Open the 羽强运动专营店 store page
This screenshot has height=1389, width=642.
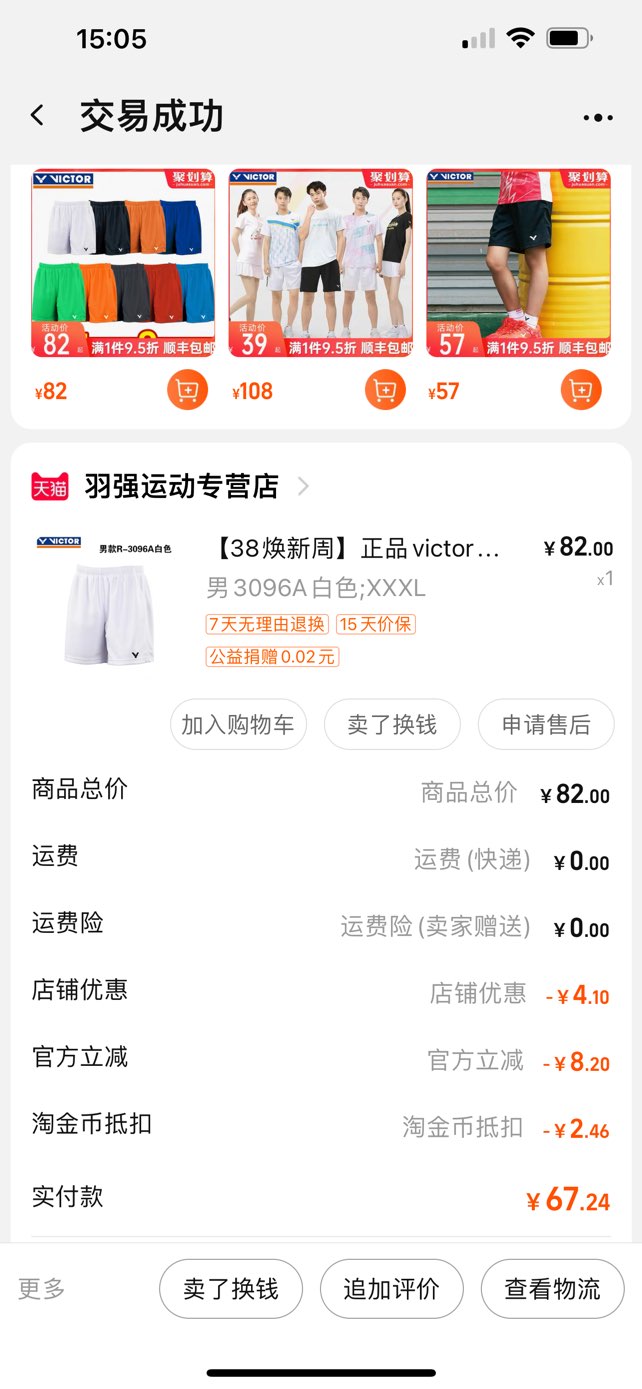[x=180, y=487]
